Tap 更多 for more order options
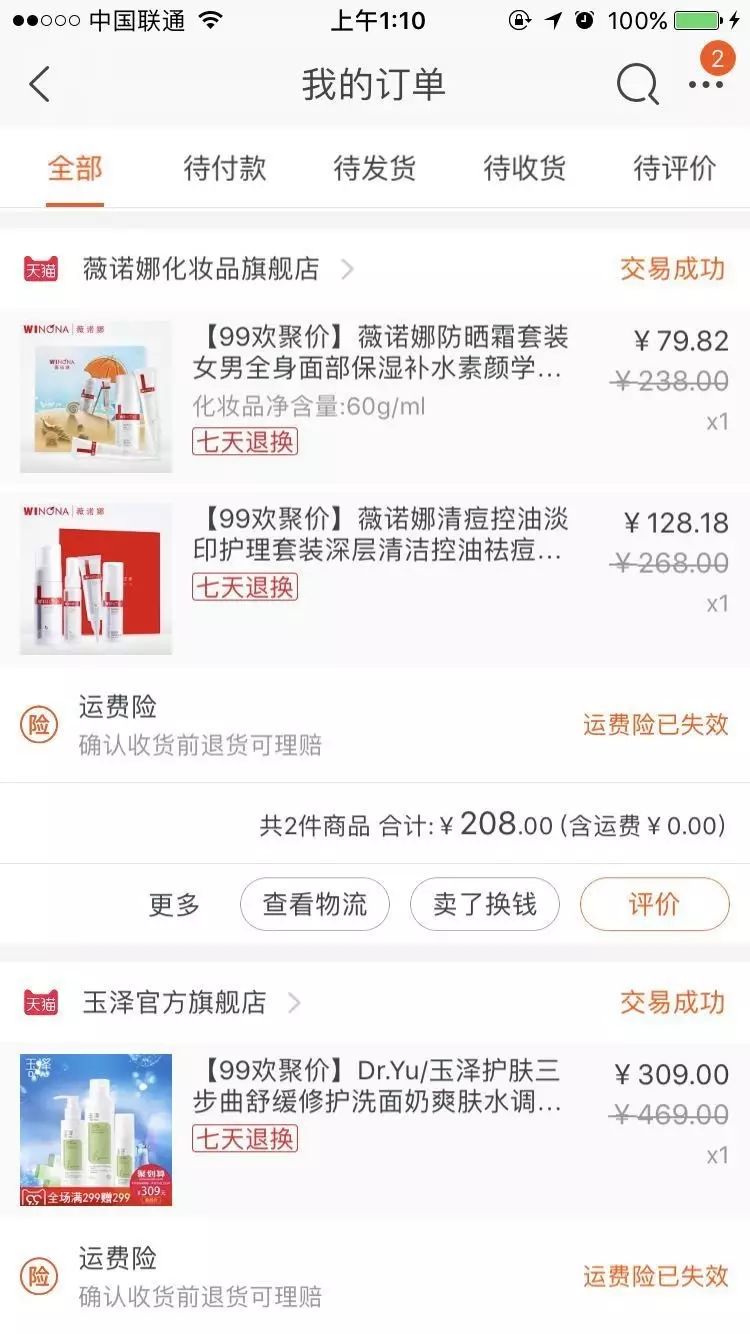 pyautogui.click(x=175, y=905)
